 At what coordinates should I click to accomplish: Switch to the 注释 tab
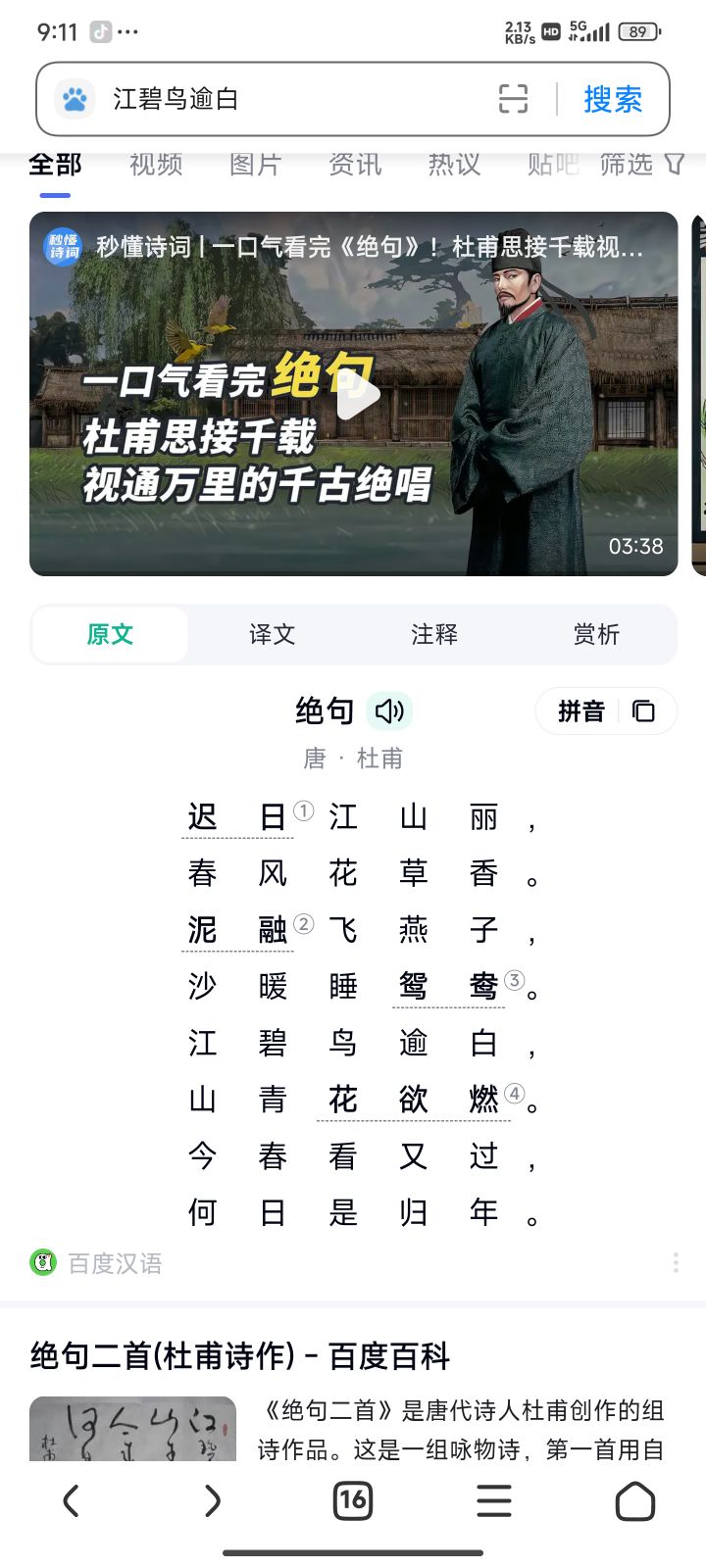(x=434, y=635)
